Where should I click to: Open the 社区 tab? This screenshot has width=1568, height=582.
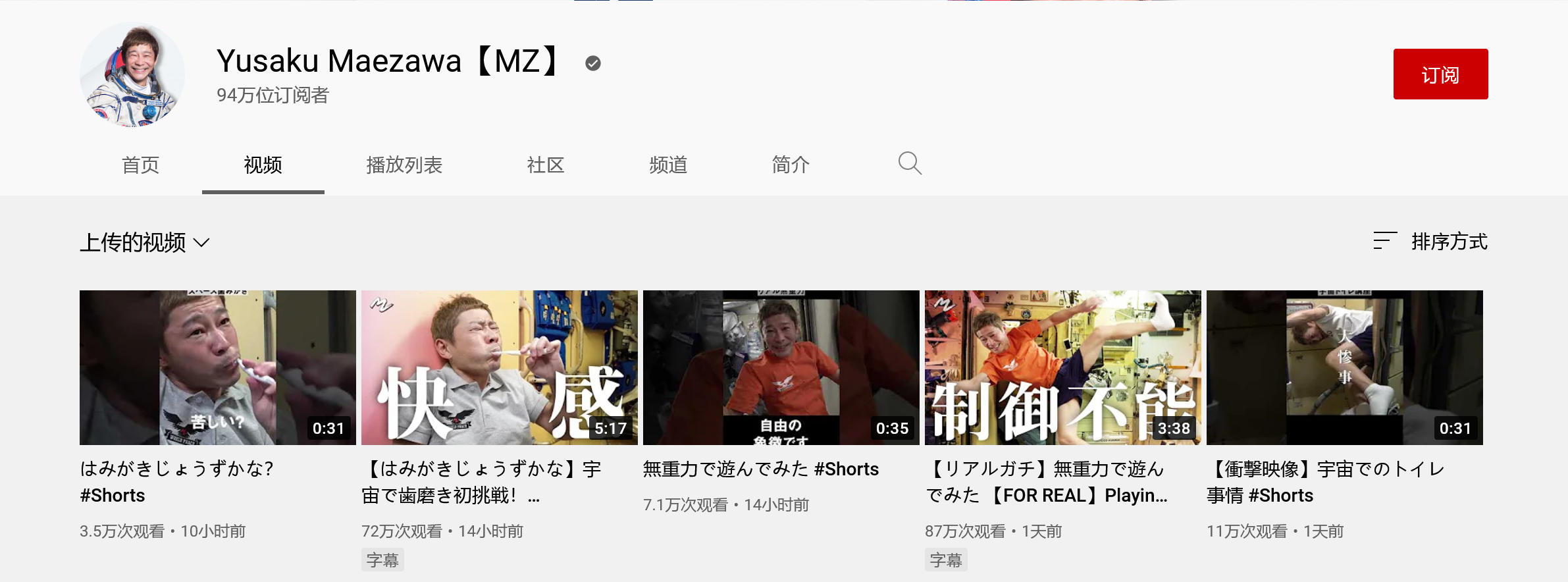tap(545, 165)
